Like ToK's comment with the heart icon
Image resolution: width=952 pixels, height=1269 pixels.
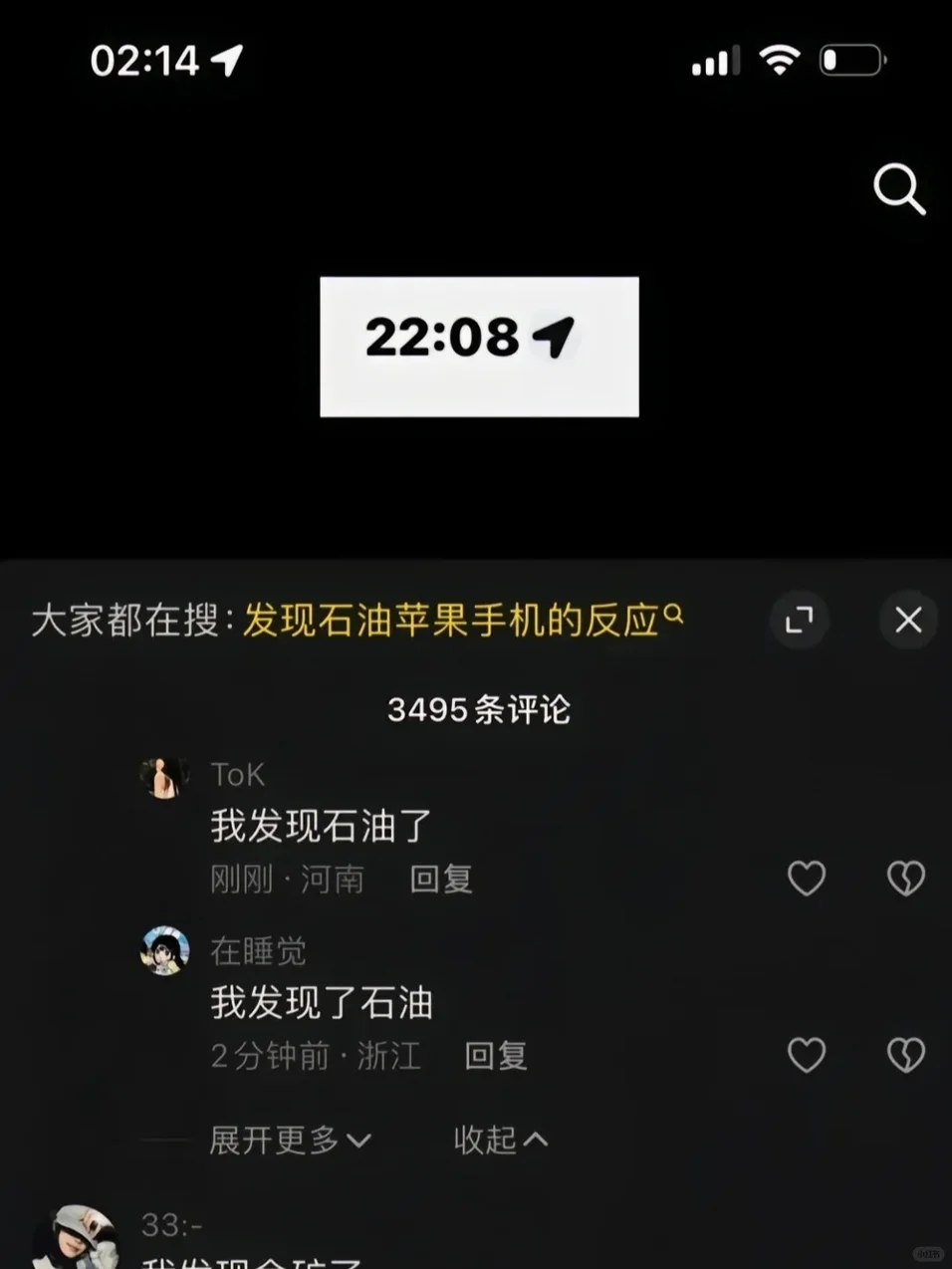coord(807,879)
